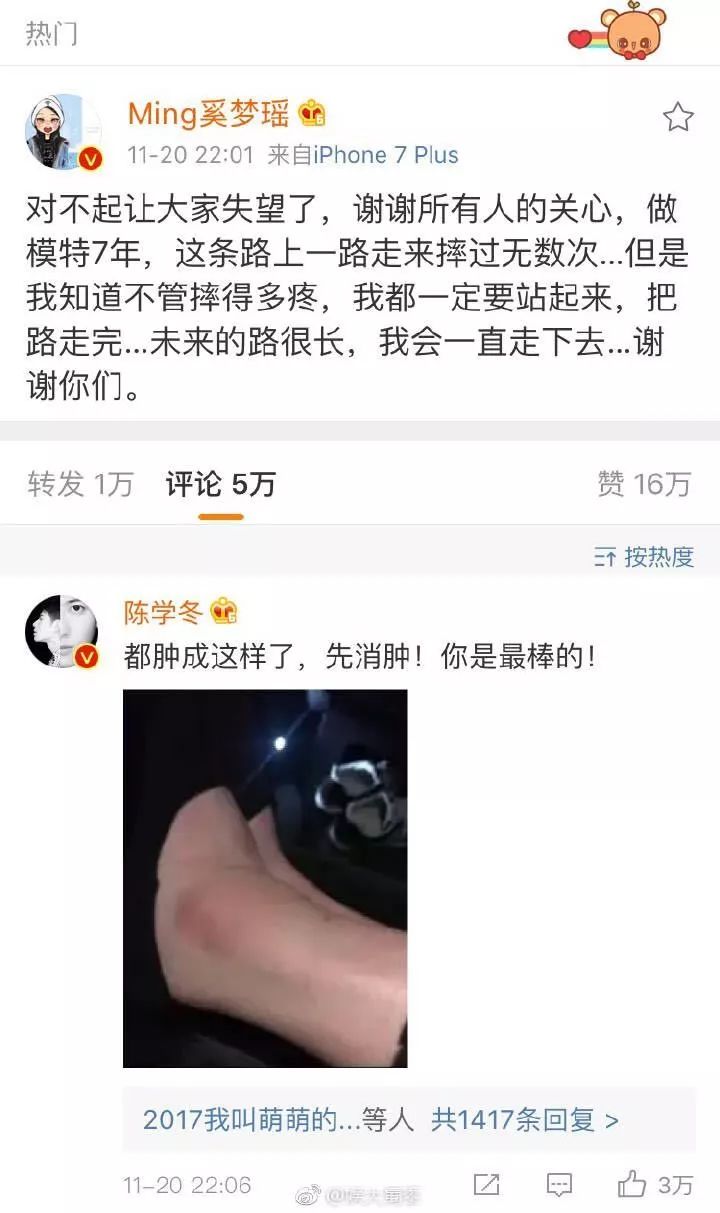Switch to the 转发 1万 tab
Image resolution: width=720 pixels, height=1213 pixels.
click(80, 485)
